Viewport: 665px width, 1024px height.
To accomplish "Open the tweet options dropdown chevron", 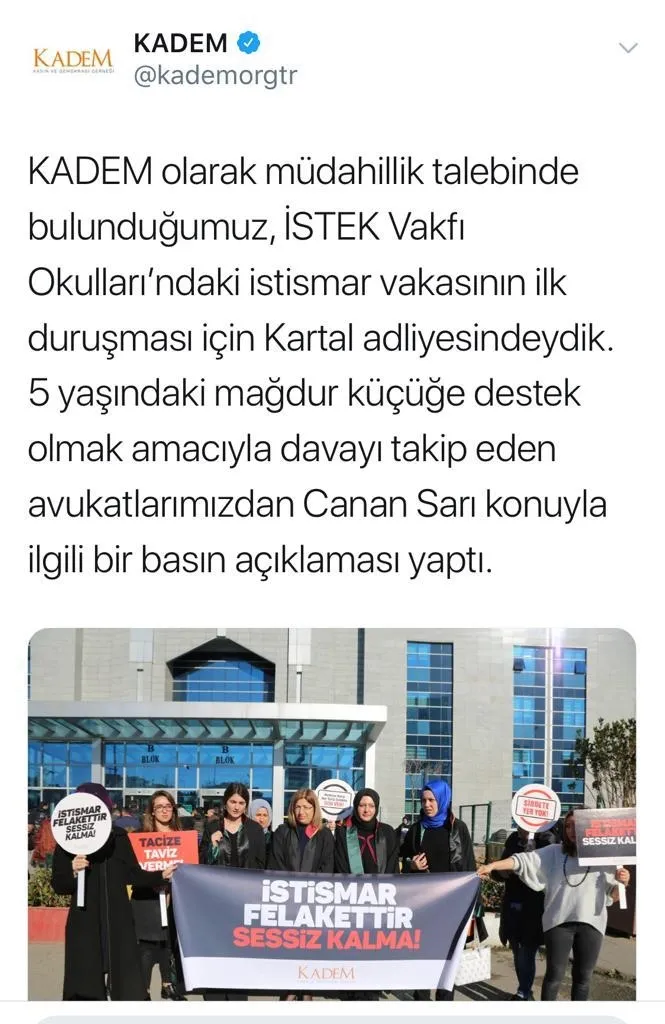I will click(627, 47).
